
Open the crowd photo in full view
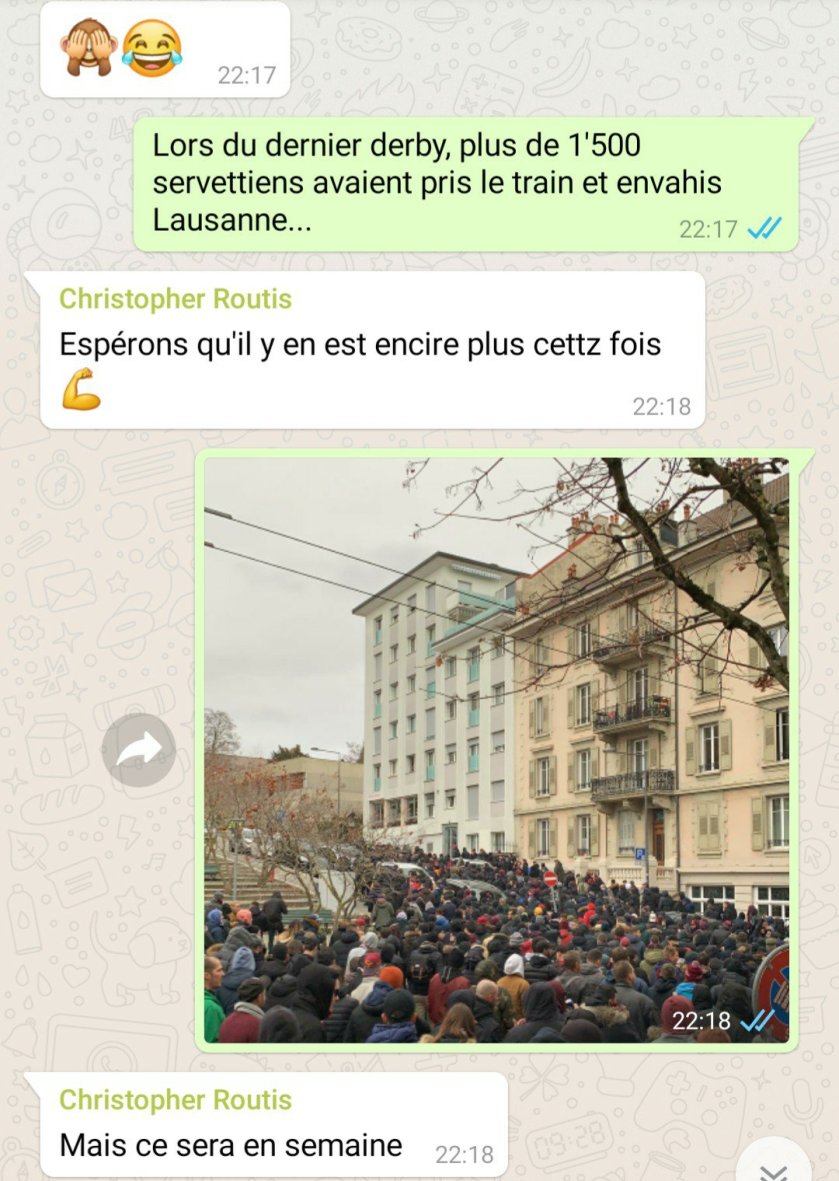(x=496, y=750)
